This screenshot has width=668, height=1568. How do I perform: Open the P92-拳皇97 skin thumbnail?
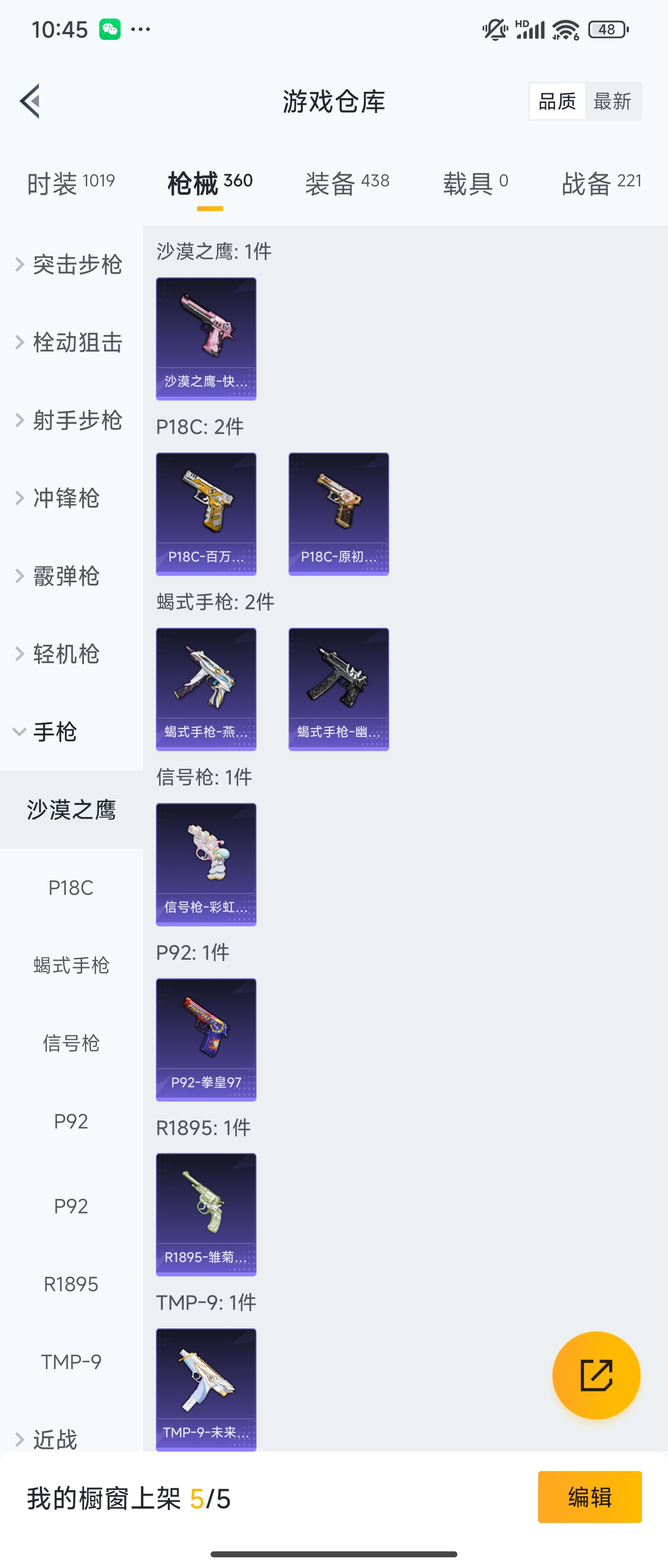tap(206, 1039)
